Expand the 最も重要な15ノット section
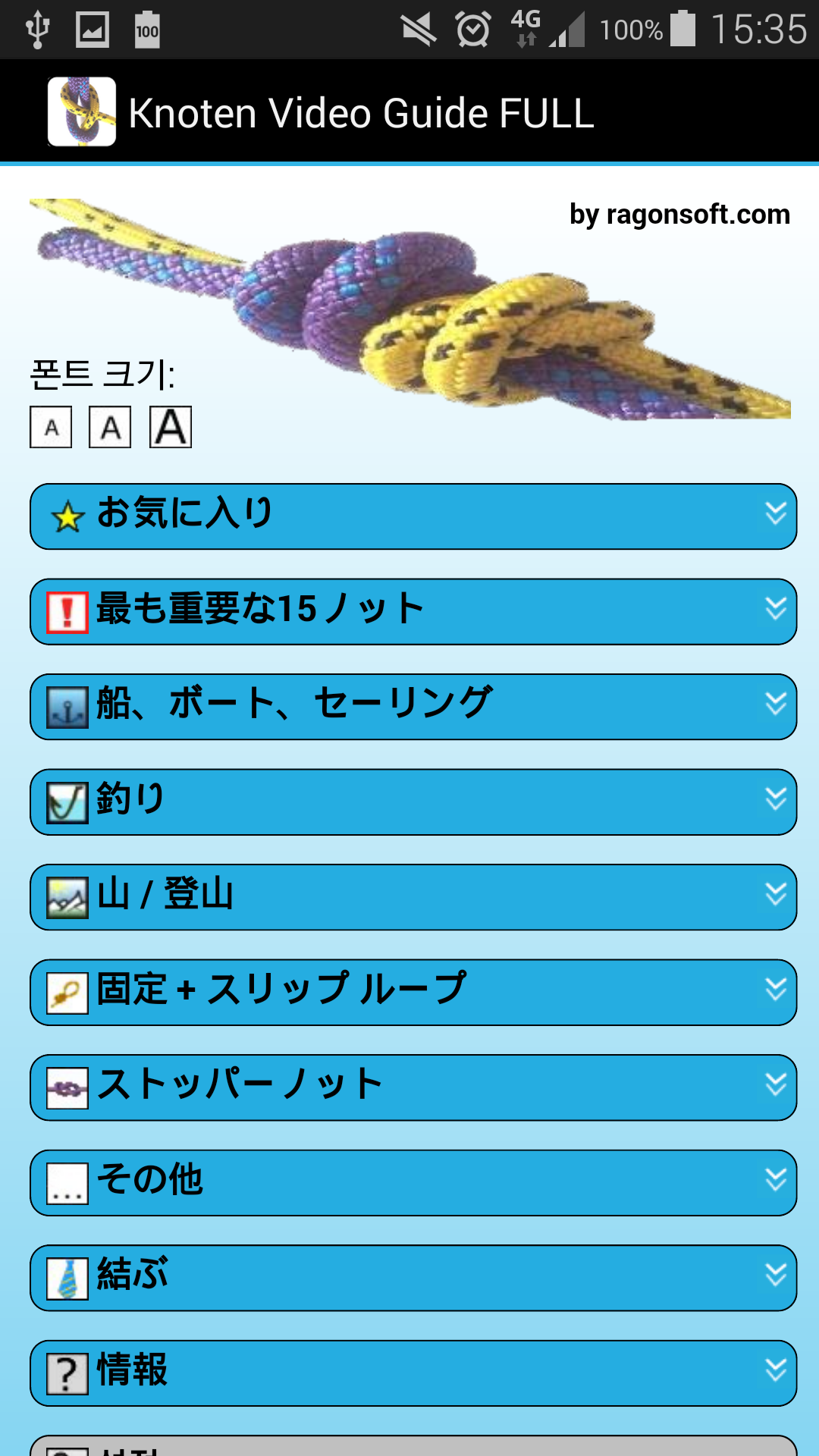The image size is (819, 1456). (x=413, y=612)
